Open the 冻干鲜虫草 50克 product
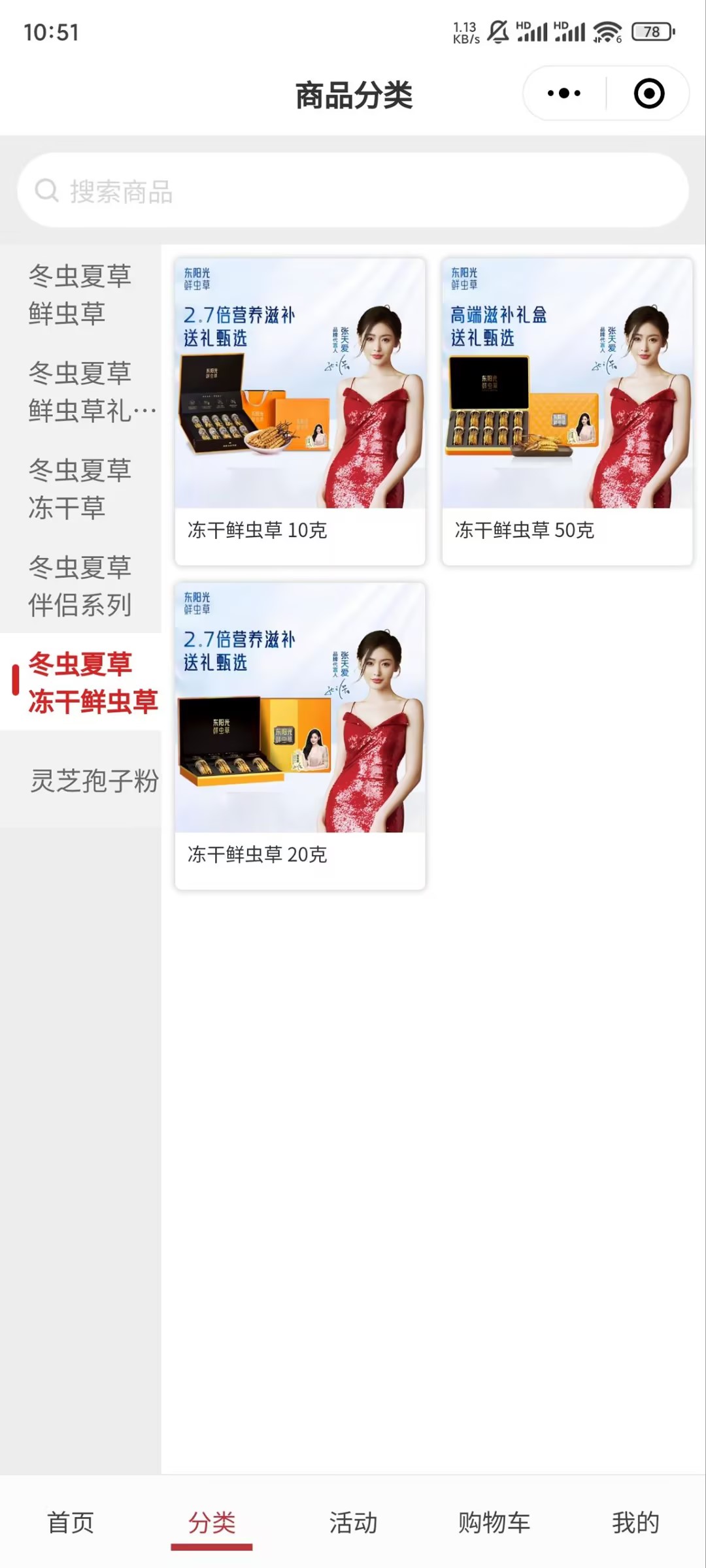This screenshot has width=706, height=1568. point(567,412)
